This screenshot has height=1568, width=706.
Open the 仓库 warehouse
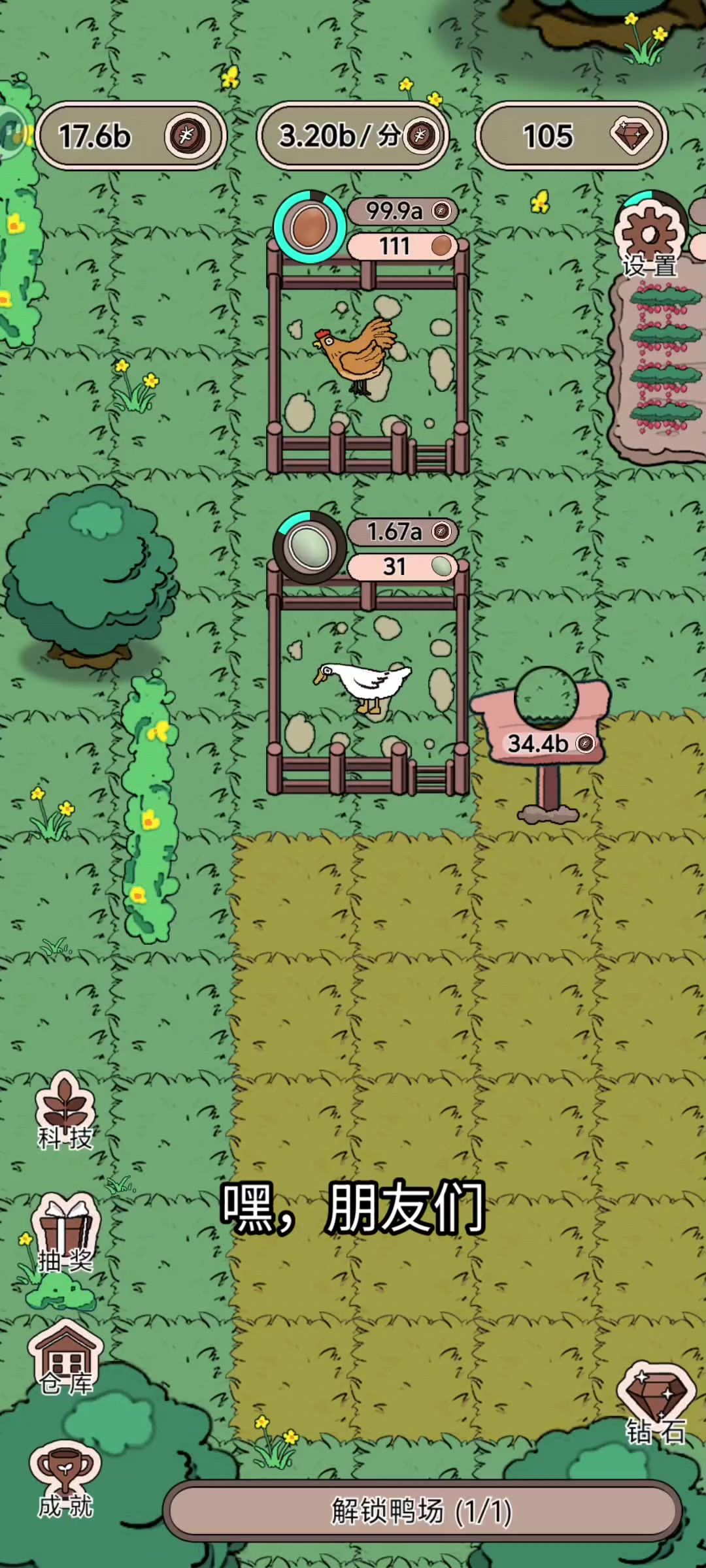click(x=65, y=1359)
